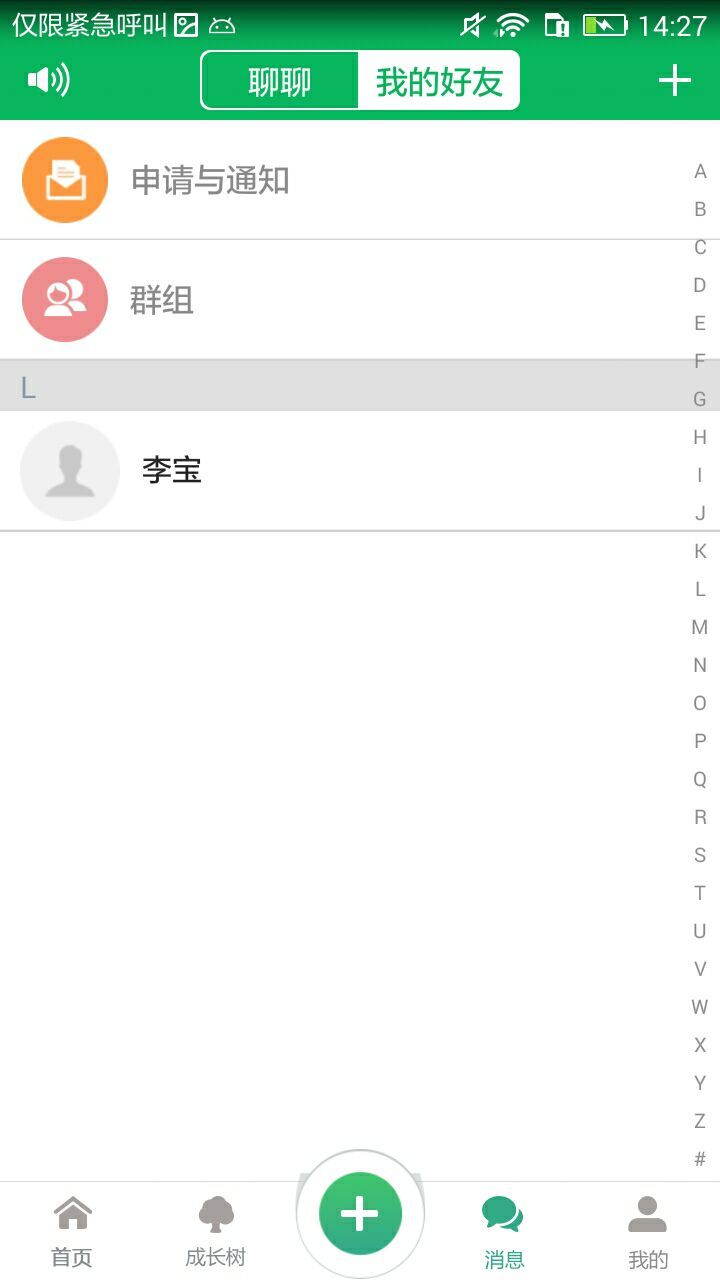Select the 我的好友 tab
Screen dimensions: 720x1280
pos(439,81)
